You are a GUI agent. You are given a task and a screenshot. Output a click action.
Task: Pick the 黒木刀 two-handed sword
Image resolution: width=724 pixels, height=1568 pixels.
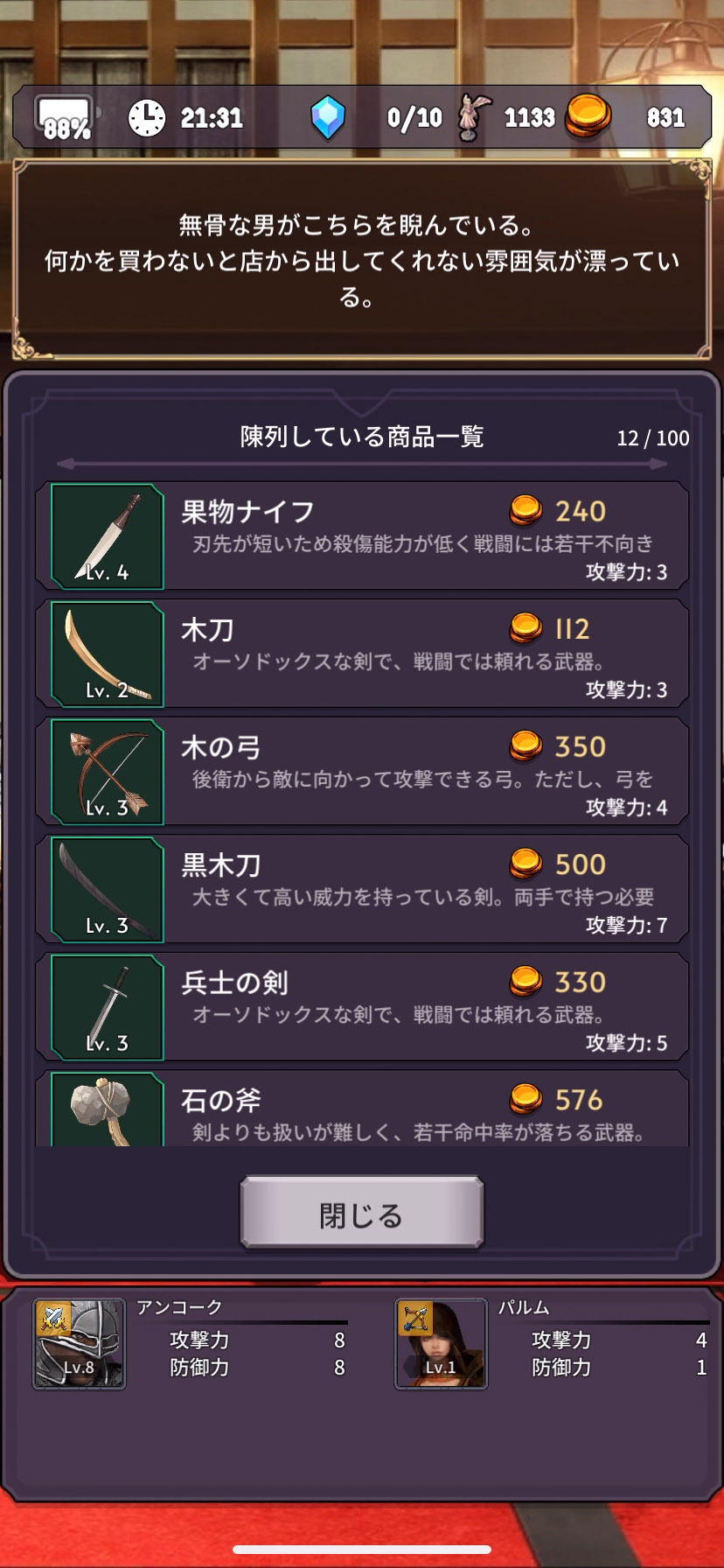362,889
